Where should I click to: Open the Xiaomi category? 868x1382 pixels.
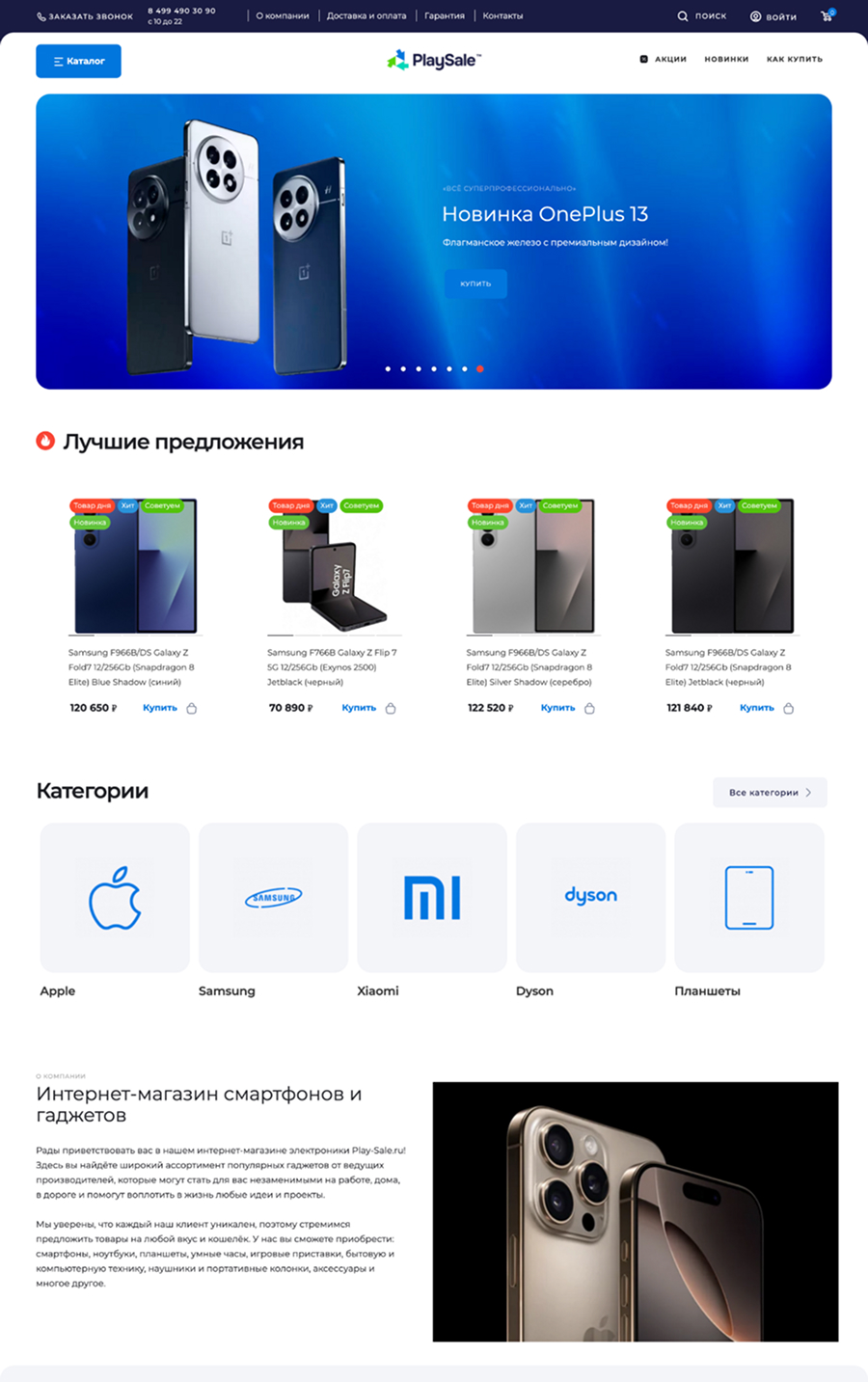(x=431, y=897)
